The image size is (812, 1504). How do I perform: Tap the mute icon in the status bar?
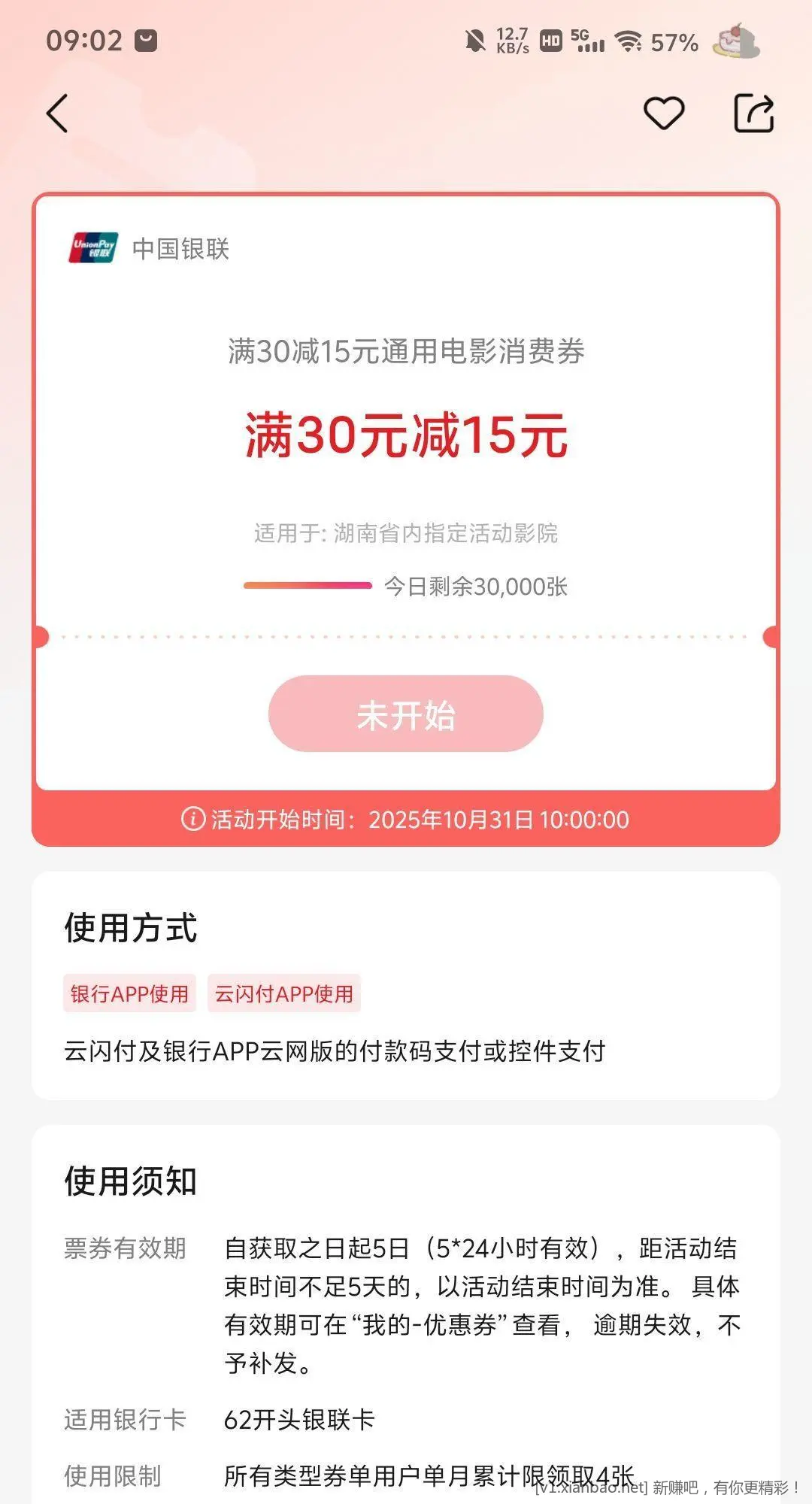point(474,43)
